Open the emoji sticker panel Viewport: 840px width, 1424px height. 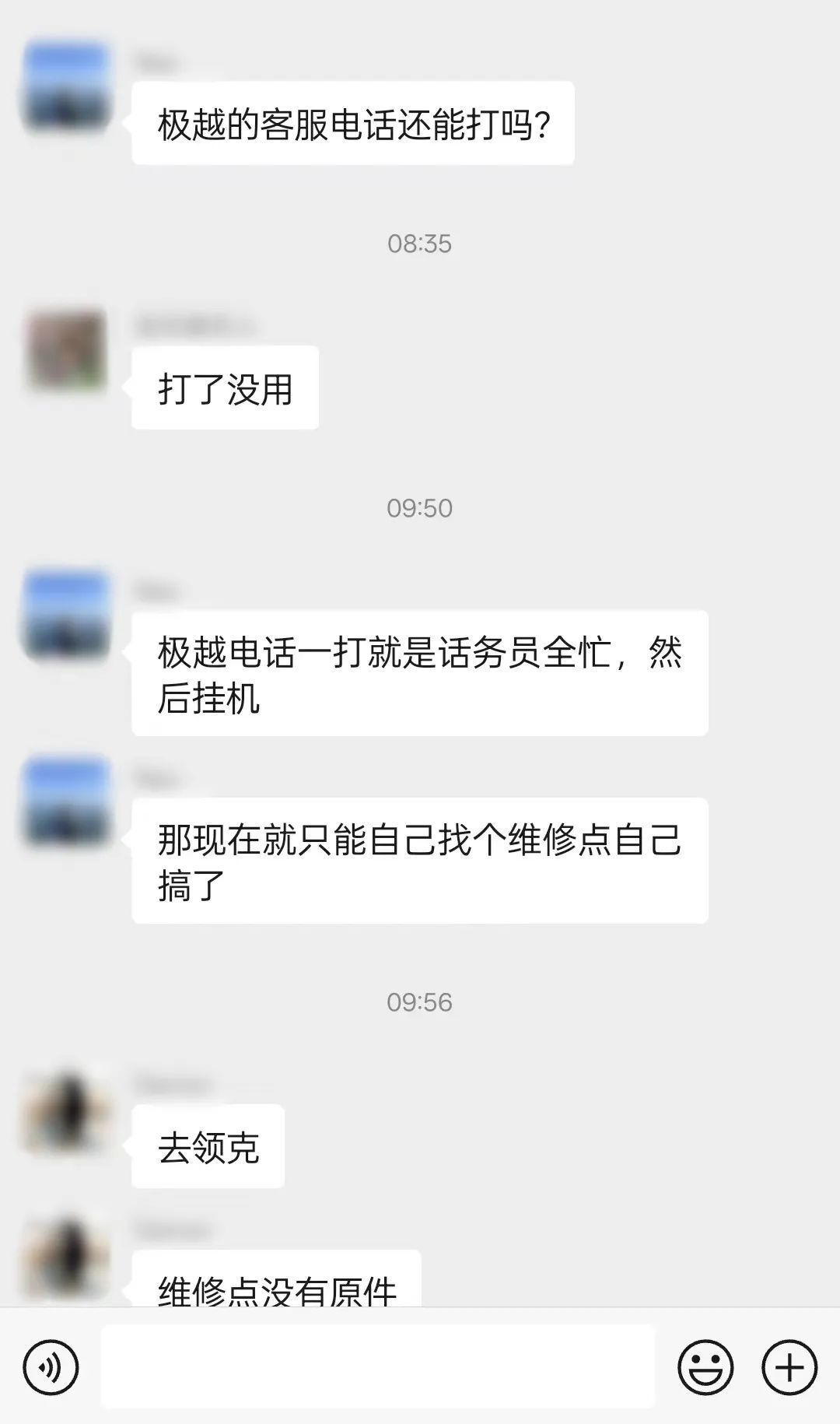click(705, 1367)
